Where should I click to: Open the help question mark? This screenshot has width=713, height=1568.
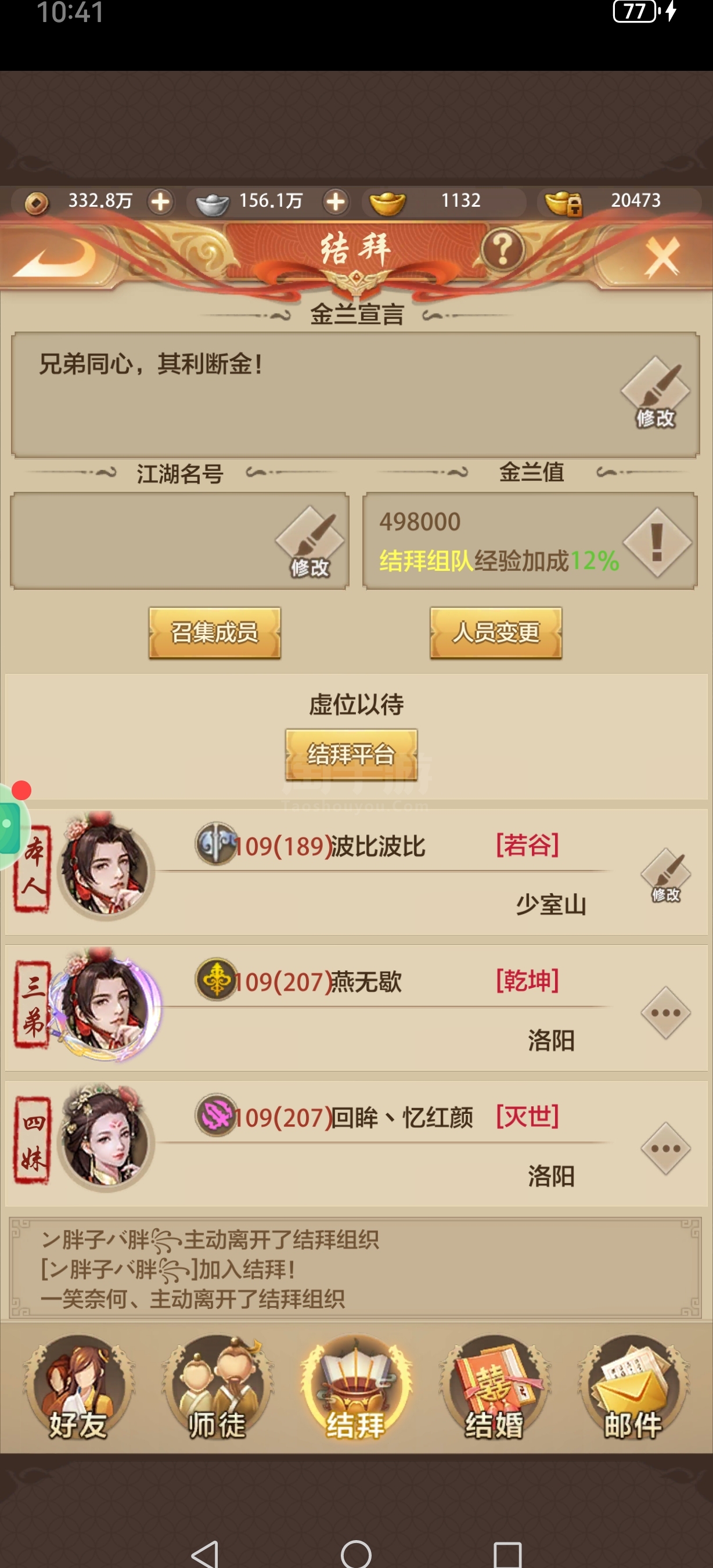[502, 250]
